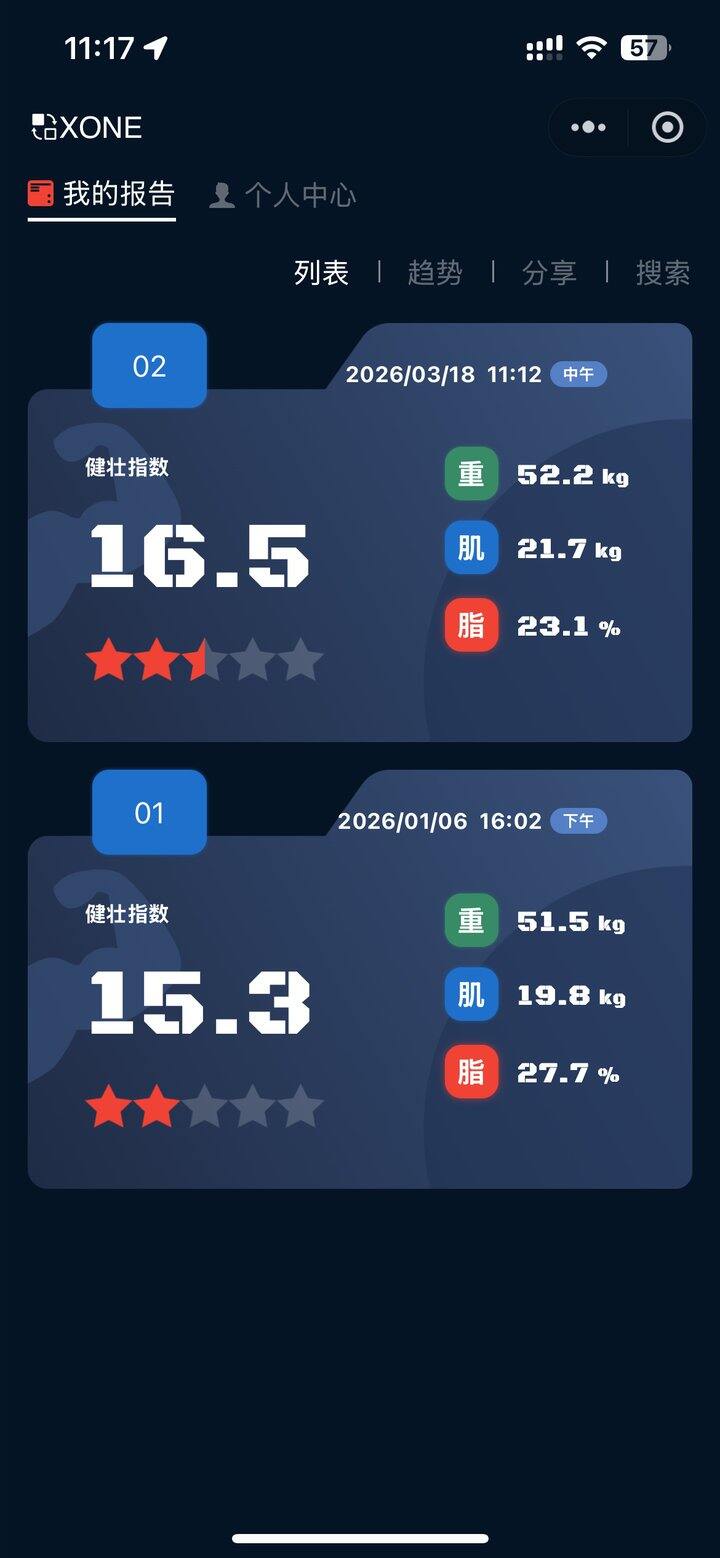Tap the 01 badge to open that report
The width and height of the screenshot is (720, 1558).
[x=149, y=812]
